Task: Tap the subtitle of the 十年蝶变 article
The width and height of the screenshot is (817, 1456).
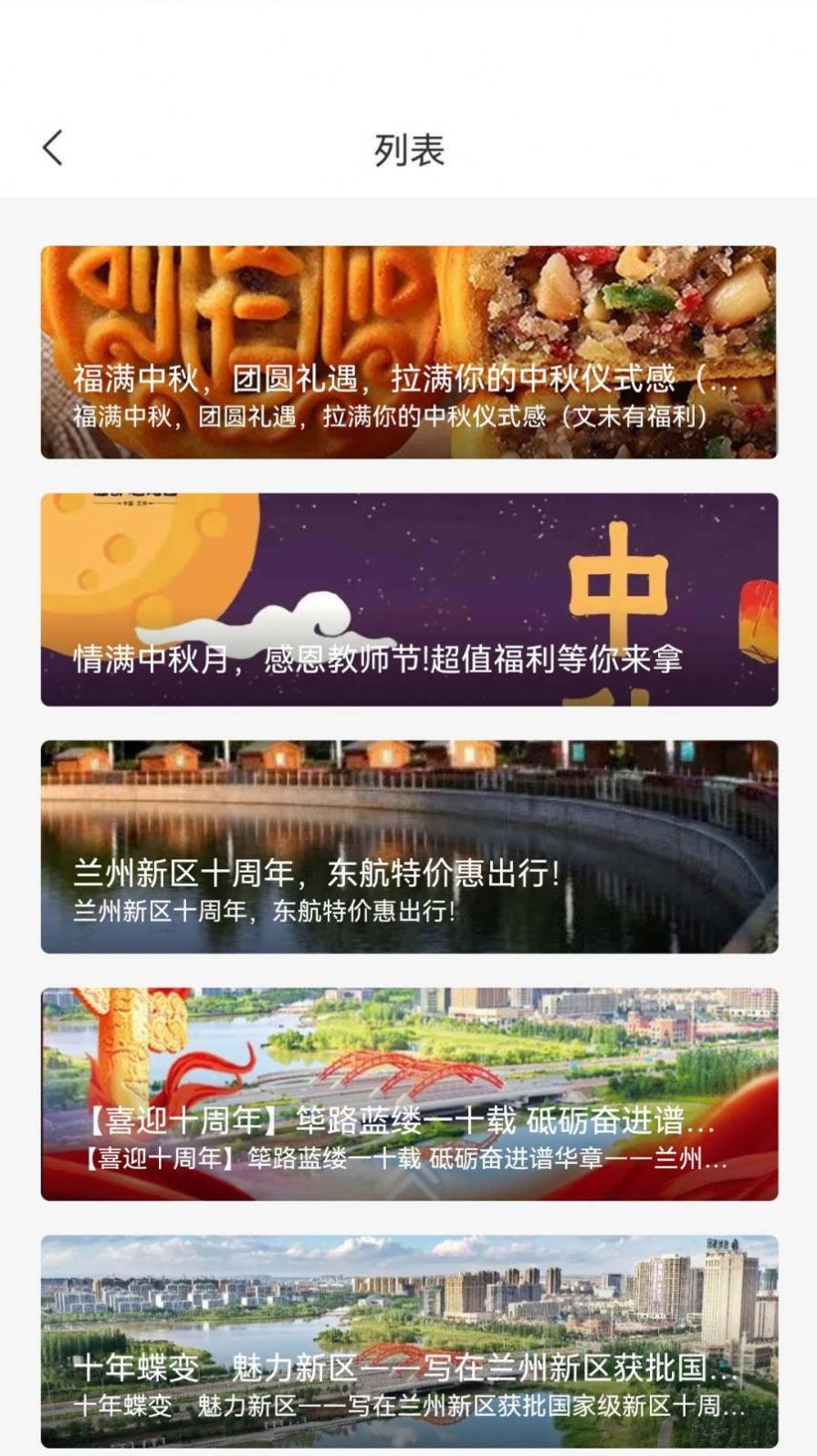Action: click(x=408, y=1409)
